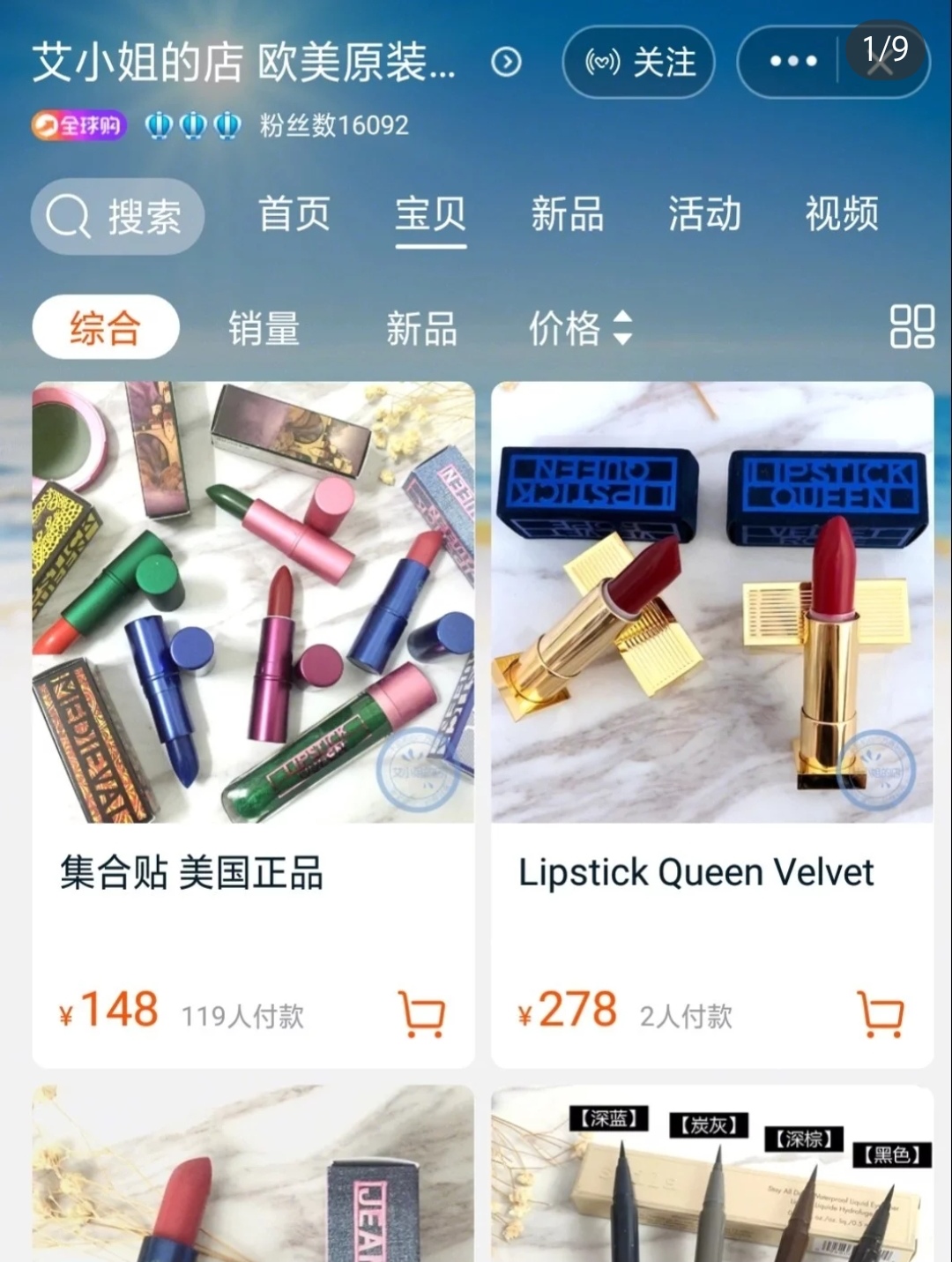Click a crown rating icon next to store name
Viewport: 952px width, 1262px height.
click(160, 124)
